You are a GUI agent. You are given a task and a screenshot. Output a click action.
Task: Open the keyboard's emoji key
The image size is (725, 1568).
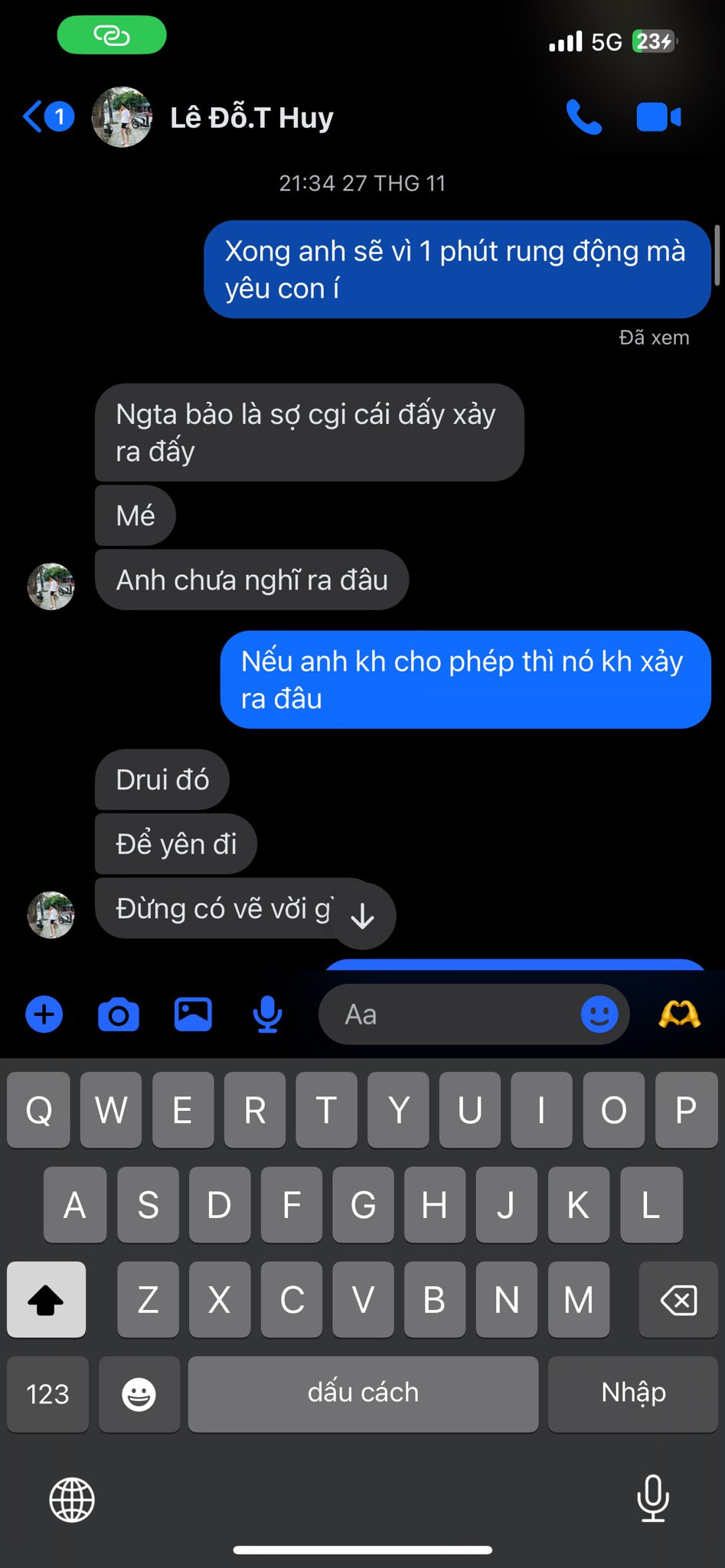pos(139,1393)
